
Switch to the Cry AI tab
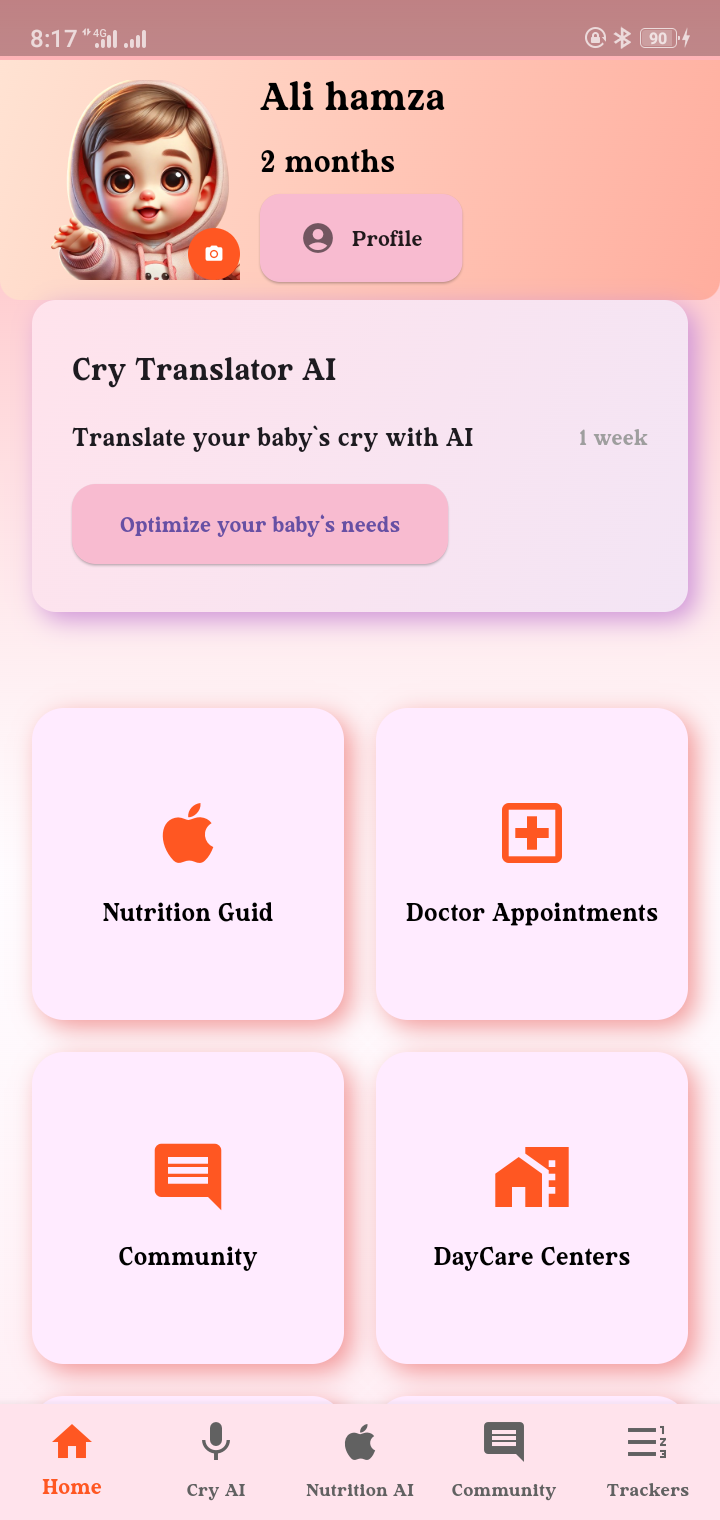coord(216,1460)
